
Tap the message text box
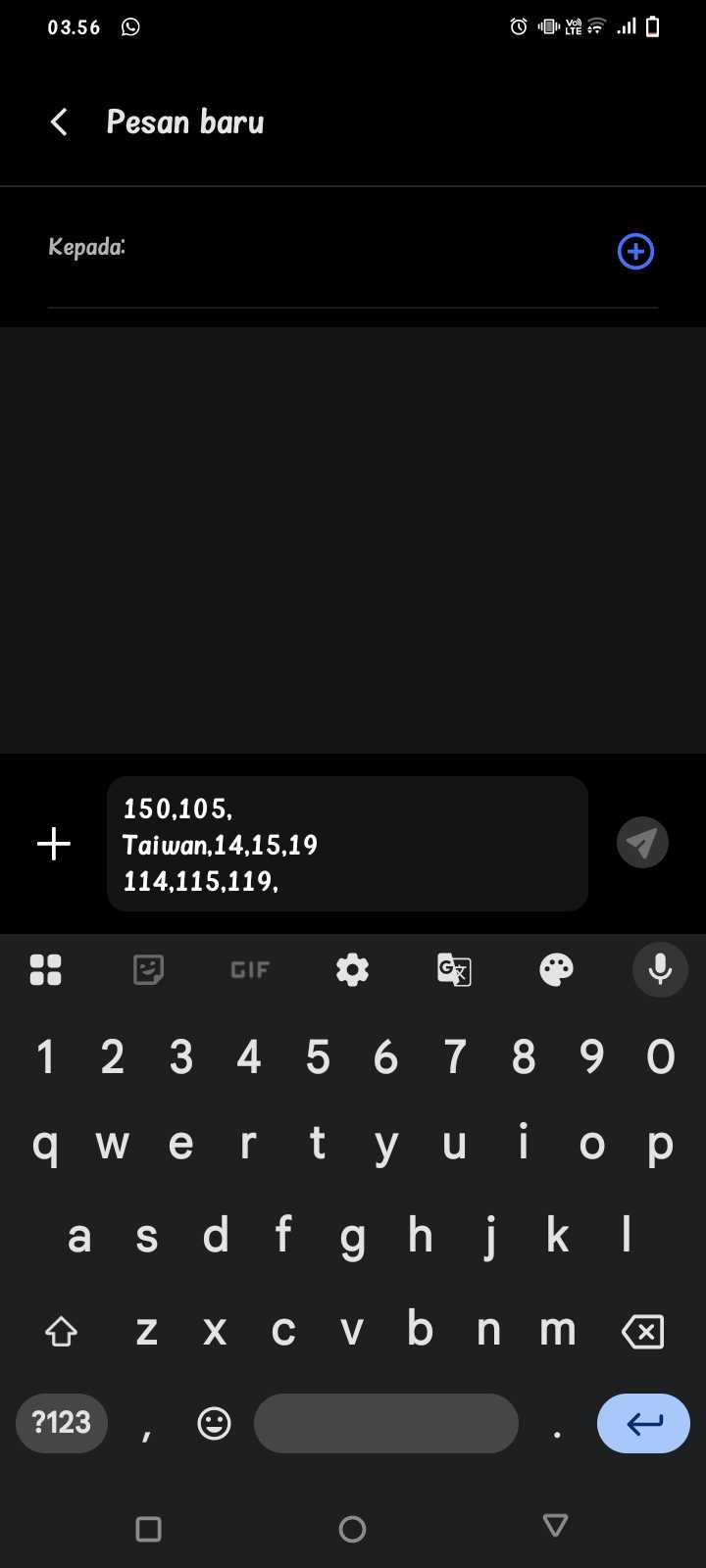pos(347,844)
